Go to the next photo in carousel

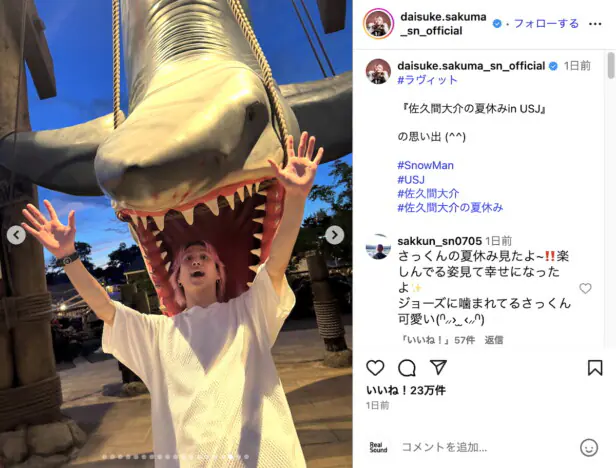[334, 235]
